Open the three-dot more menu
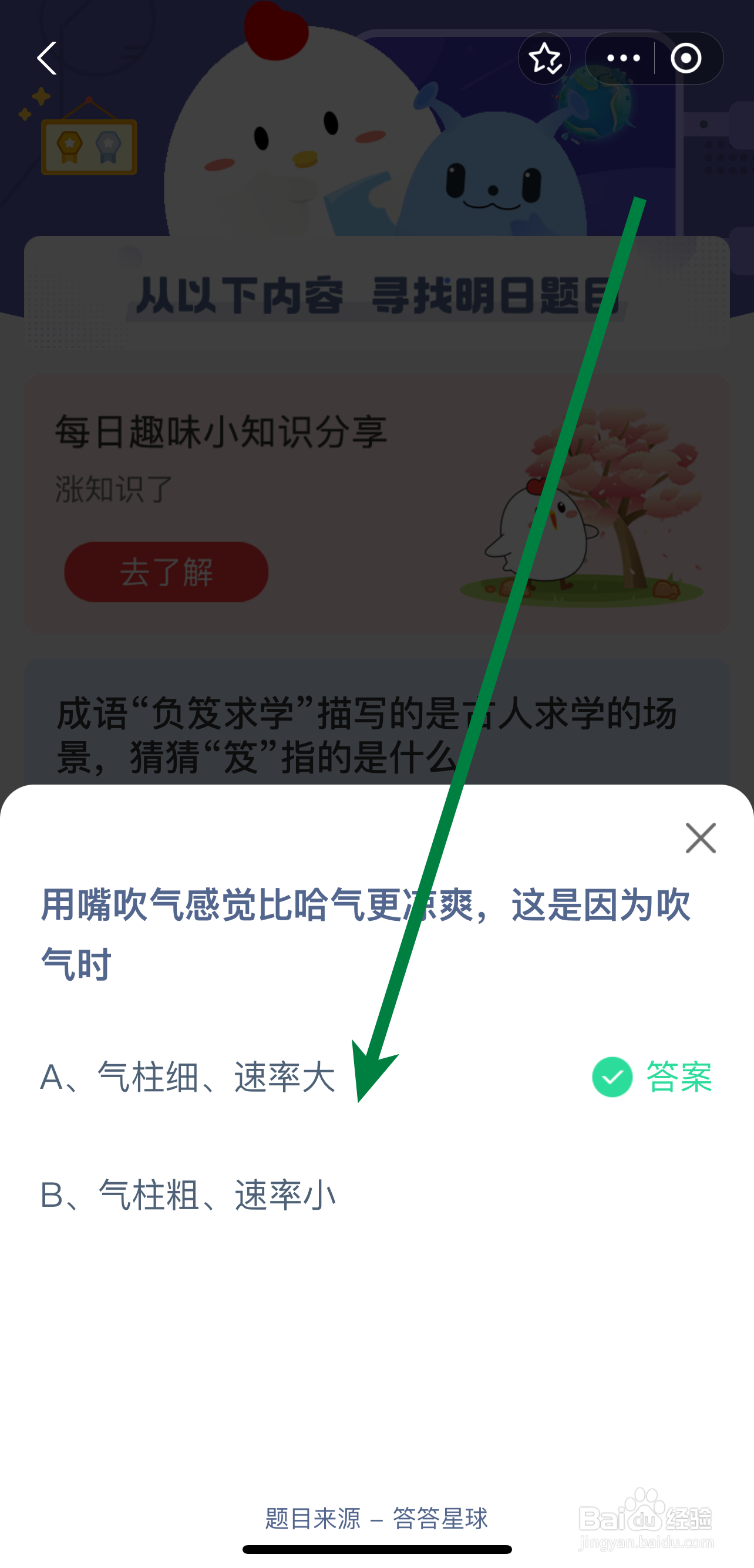The width and height of the screenshot is (754, 1568). click(624, 58)
